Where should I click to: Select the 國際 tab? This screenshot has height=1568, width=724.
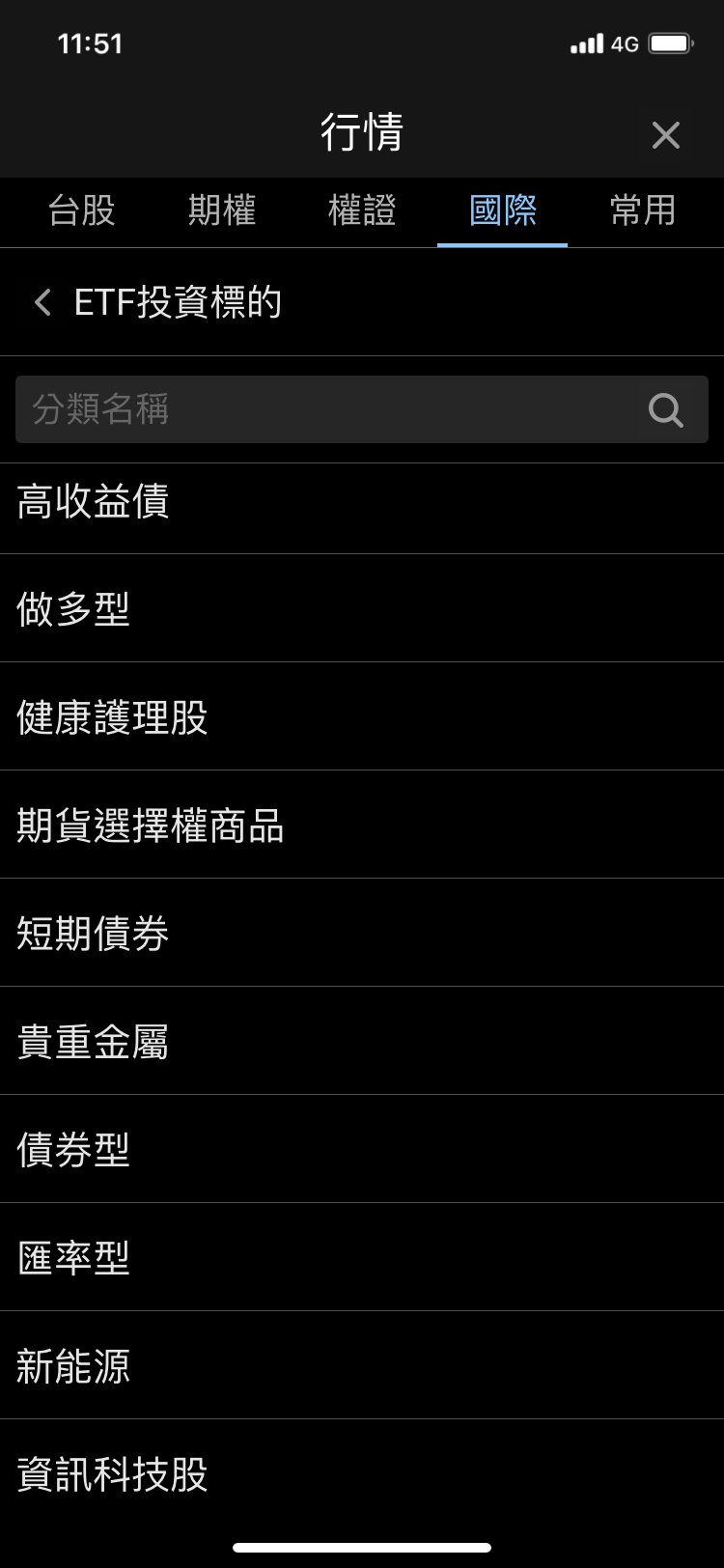pyautogui.click(x=502, y=210)
